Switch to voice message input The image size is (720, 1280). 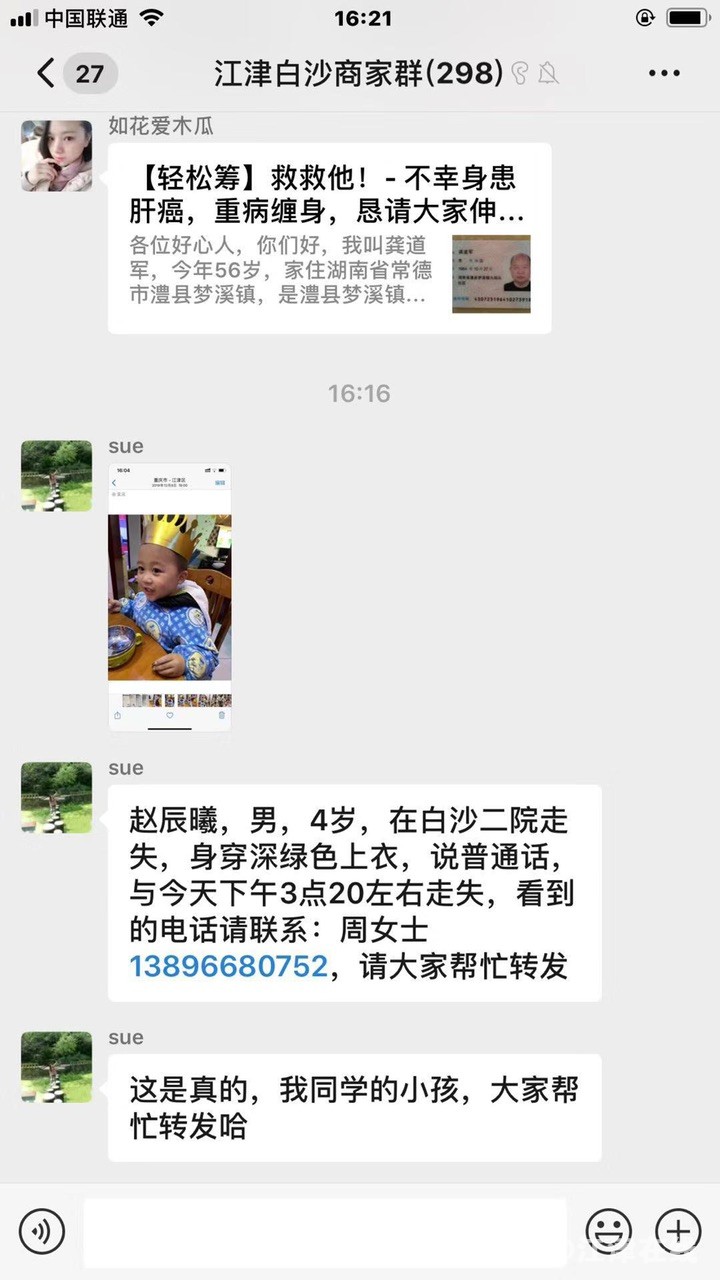[41, 1229]
